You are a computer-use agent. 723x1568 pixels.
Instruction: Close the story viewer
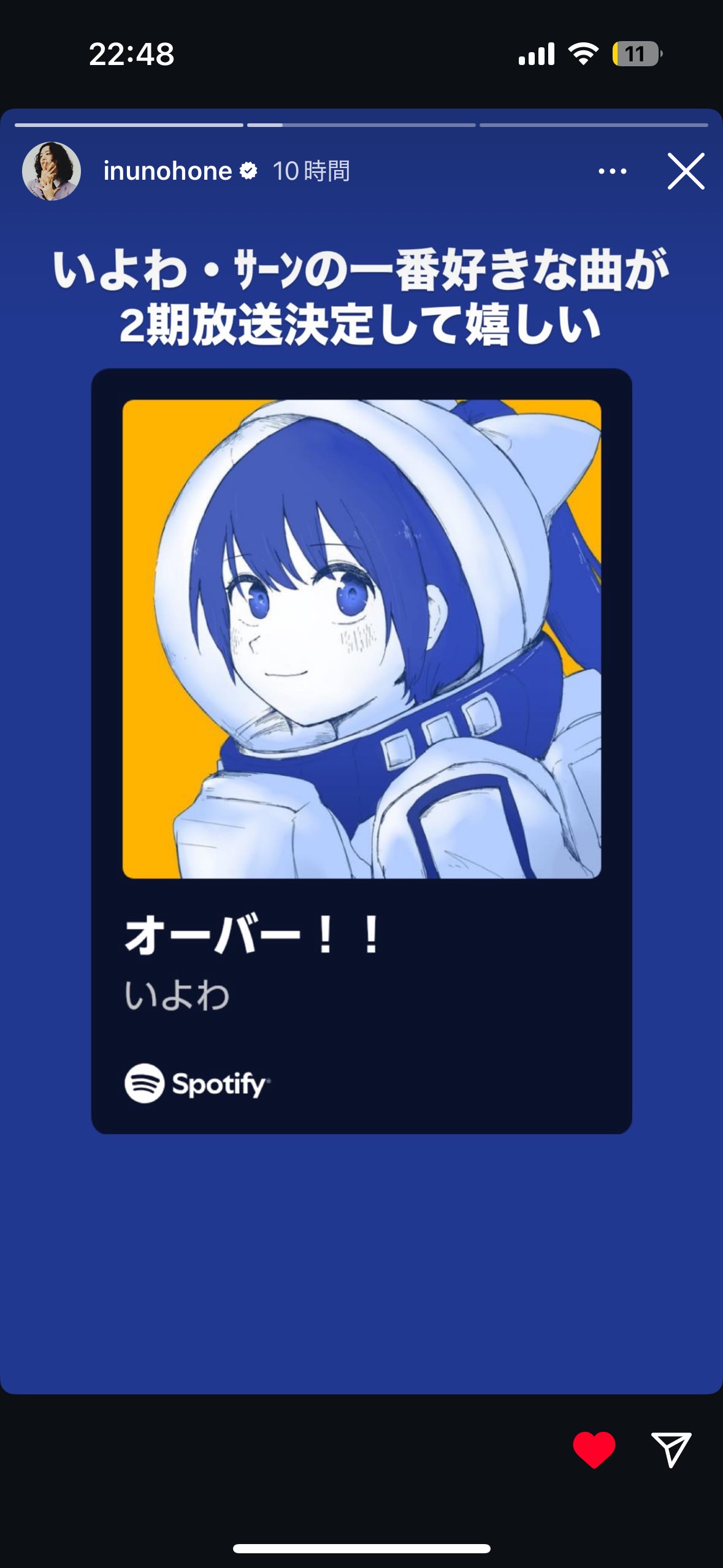686,171
